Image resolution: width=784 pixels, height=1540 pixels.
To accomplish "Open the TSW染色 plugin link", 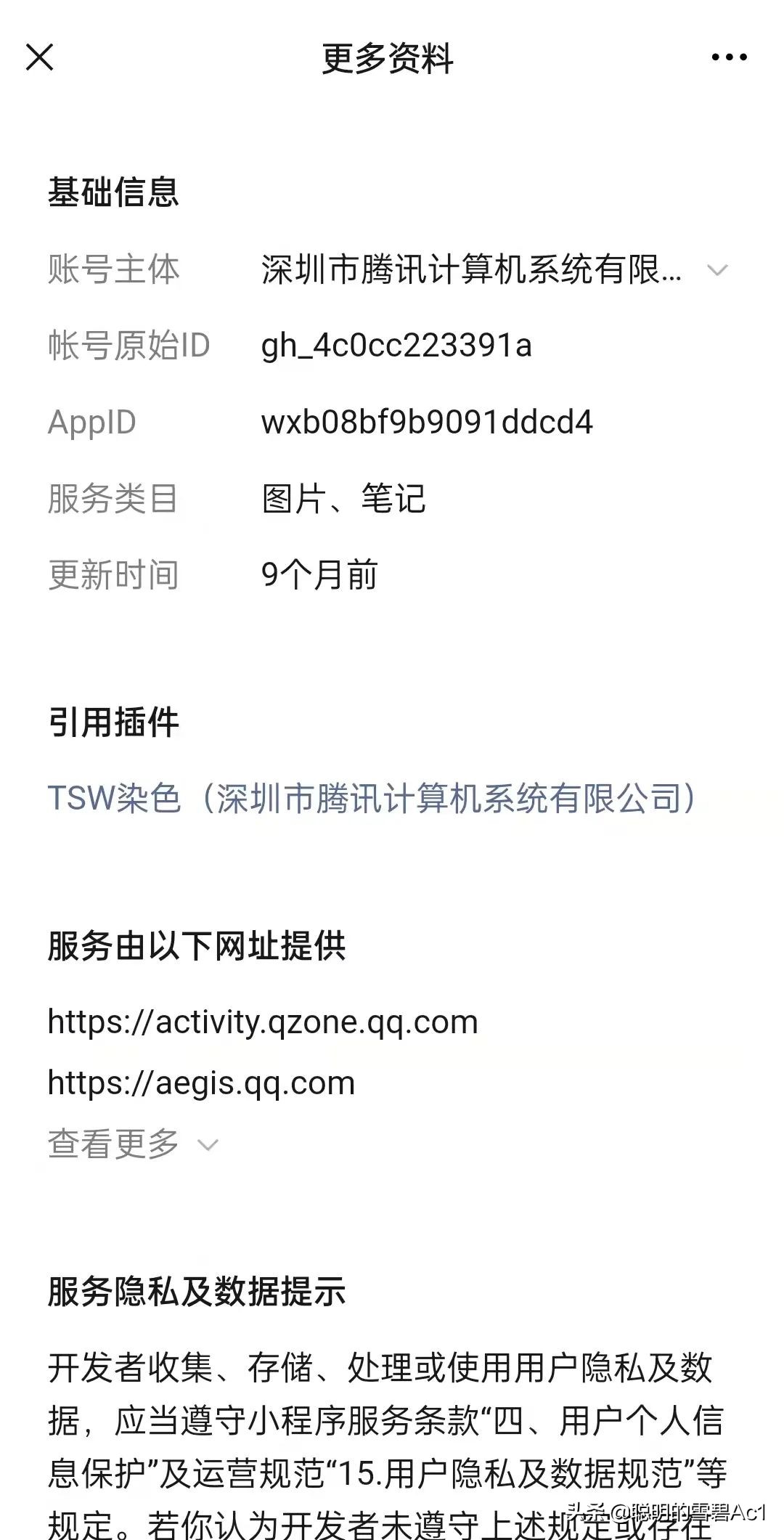I will point(372,798).
